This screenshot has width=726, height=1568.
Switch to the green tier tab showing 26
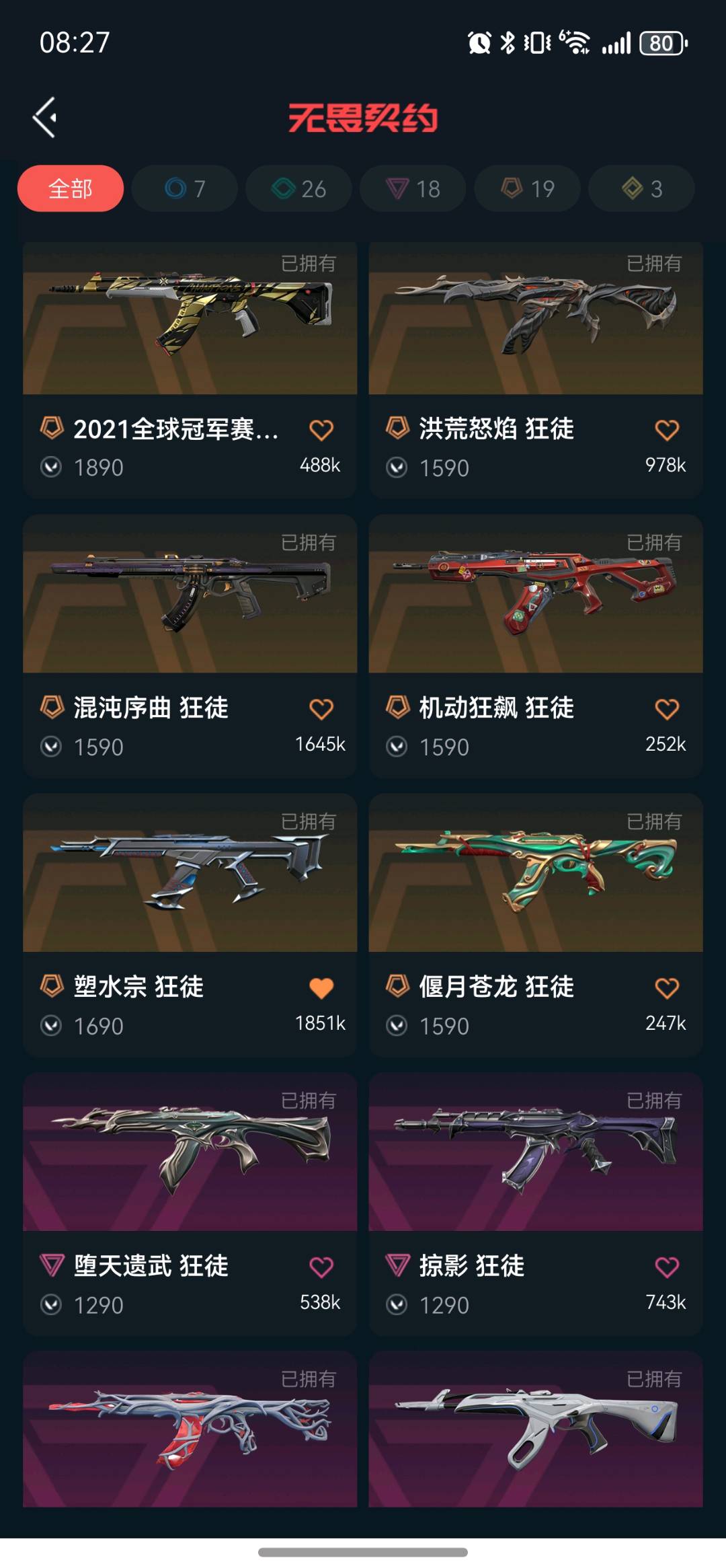tap(299, 188)
